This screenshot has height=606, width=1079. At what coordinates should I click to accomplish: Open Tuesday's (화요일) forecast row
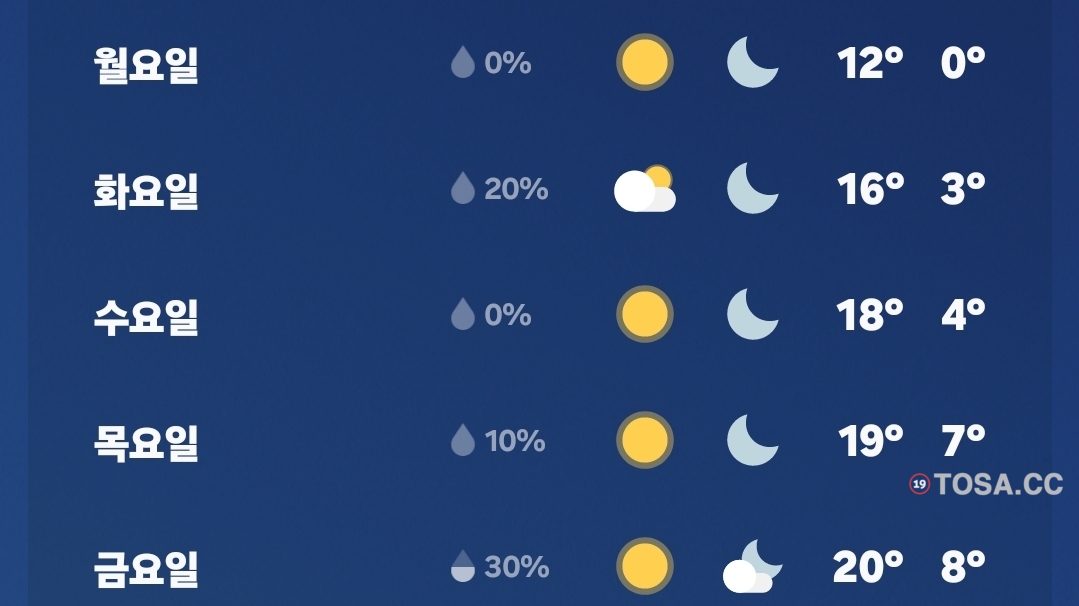pyautogui.click(x=146, y=190)
